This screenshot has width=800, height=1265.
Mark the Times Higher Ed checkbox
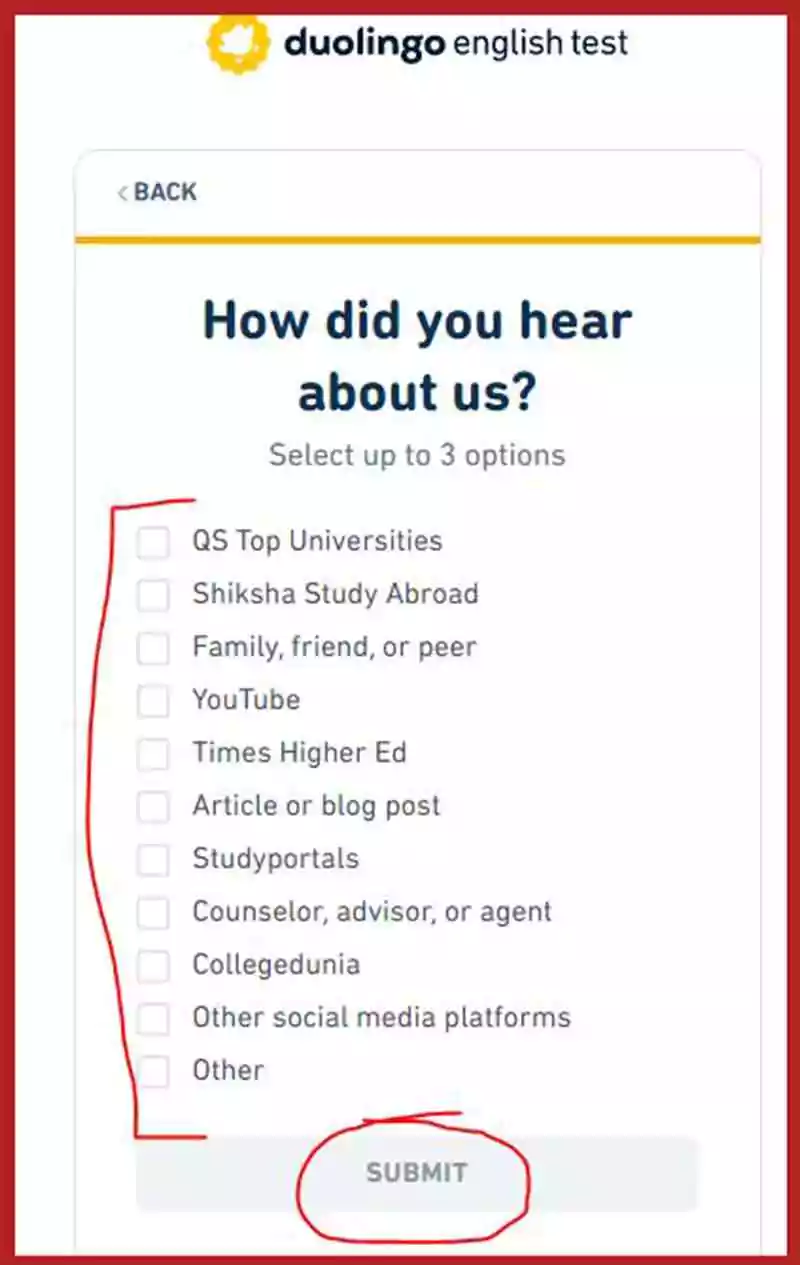point(154,754)
